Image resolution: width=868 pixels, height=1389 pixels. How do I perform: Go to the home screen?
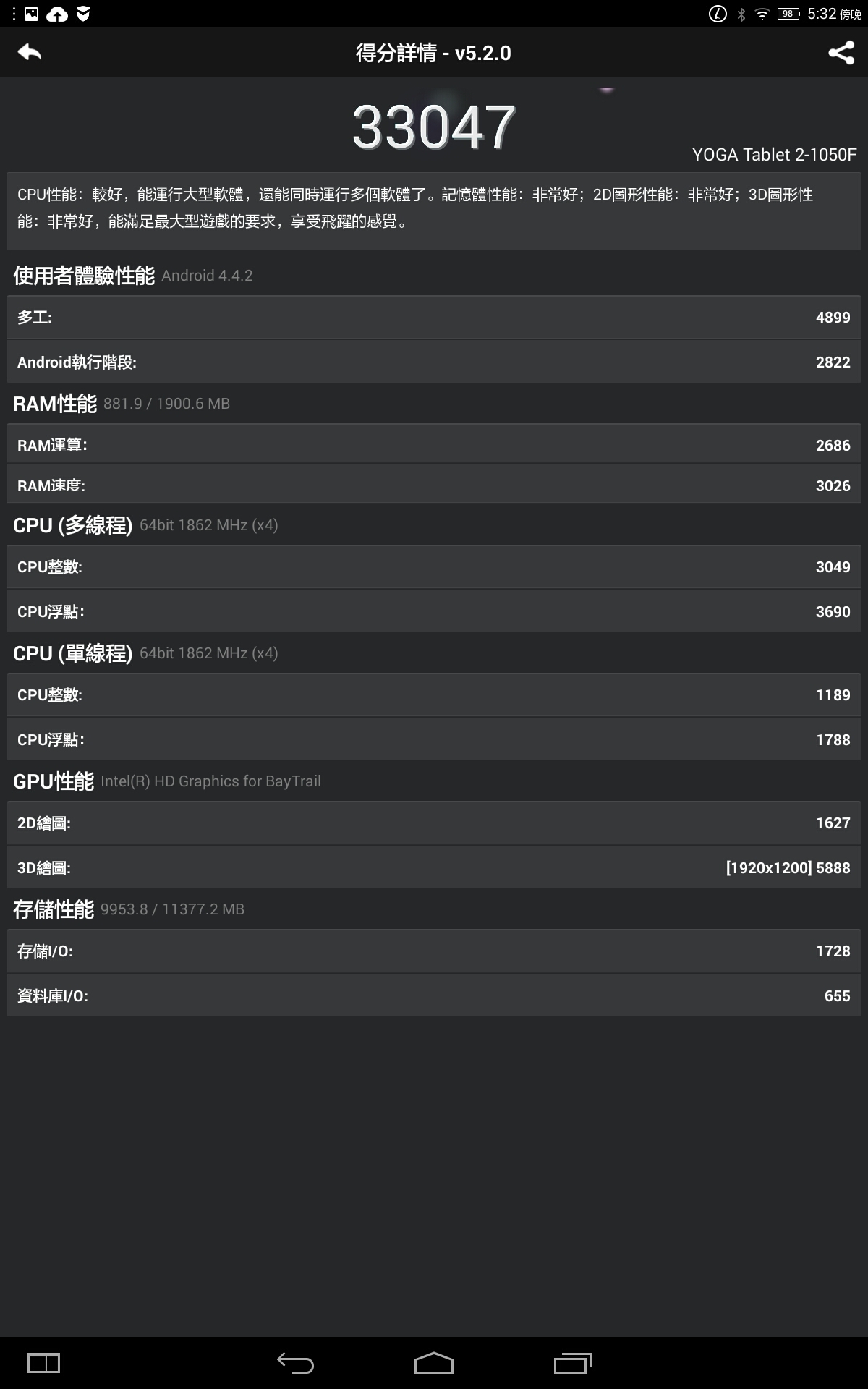click(x=434, y=1363)
